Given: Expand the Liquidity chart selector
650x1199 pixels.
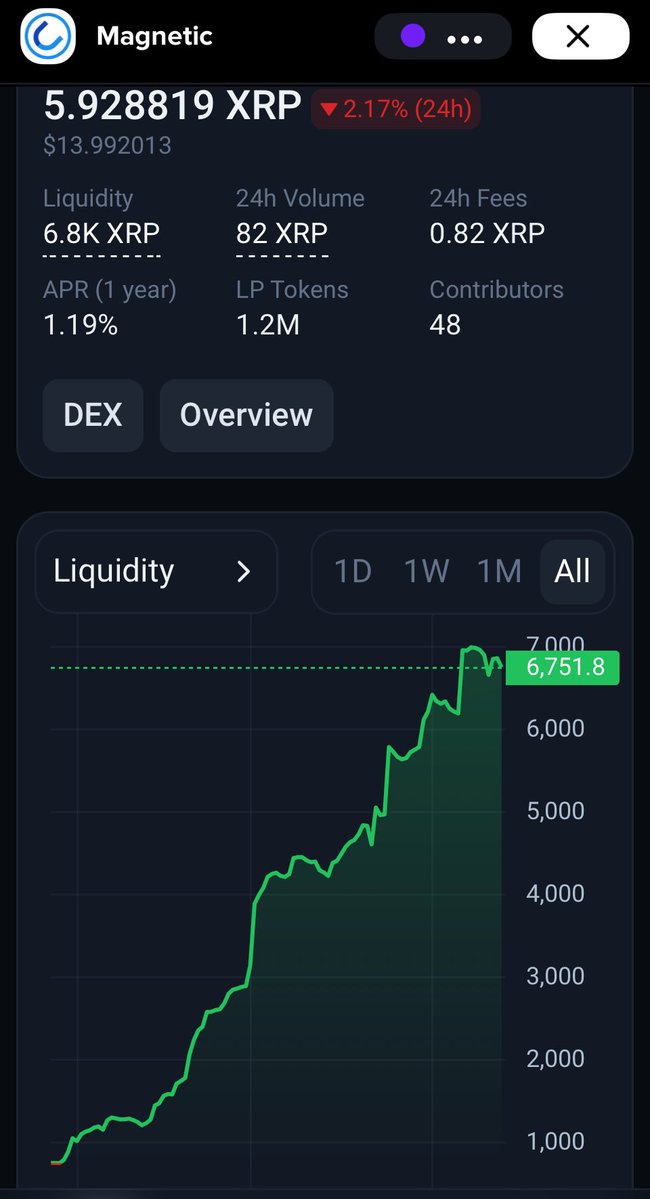Looking at the screenshot, I should click(155, 571).
